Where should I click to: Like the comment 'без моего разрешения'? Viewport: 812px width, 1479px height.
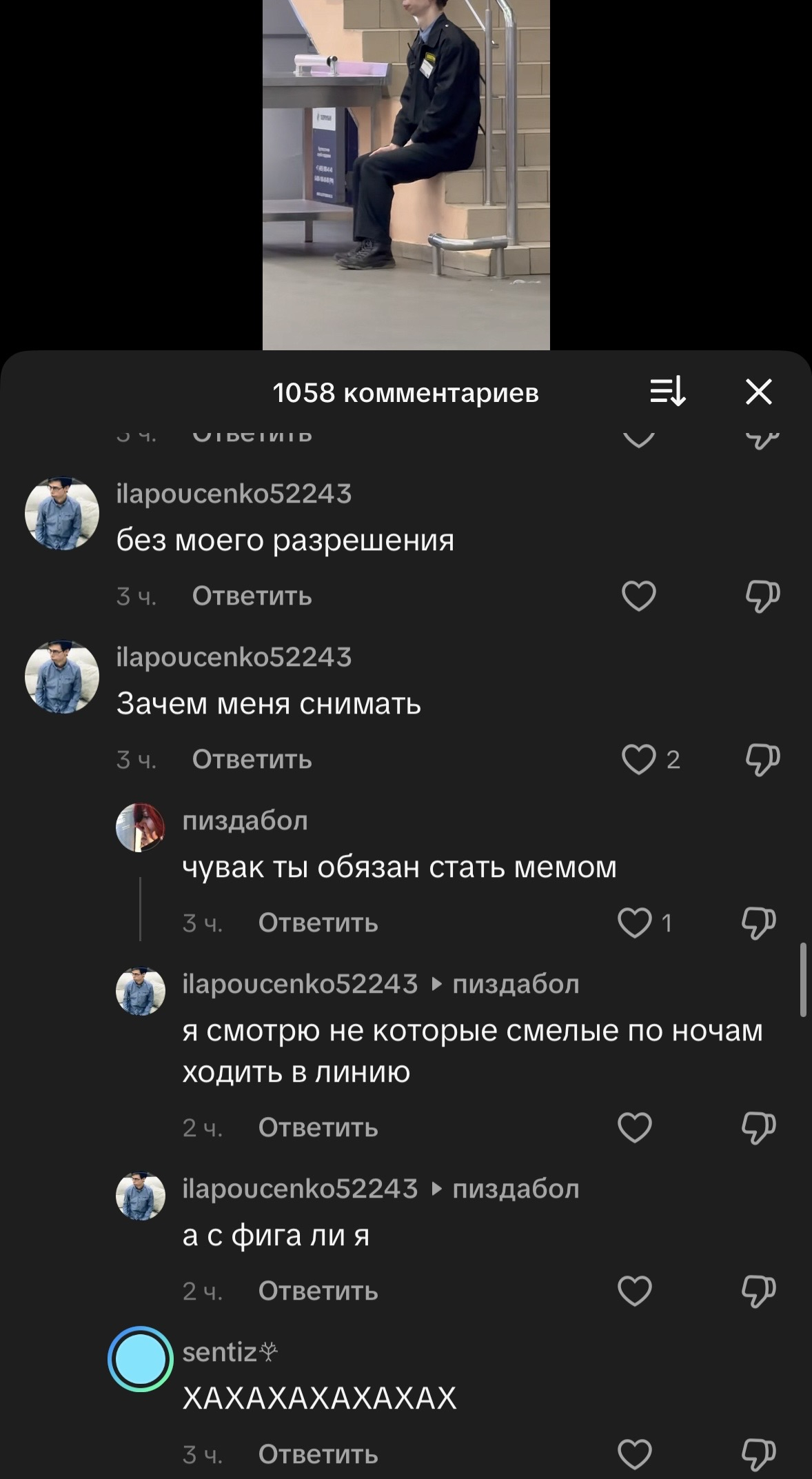point(638,596)
